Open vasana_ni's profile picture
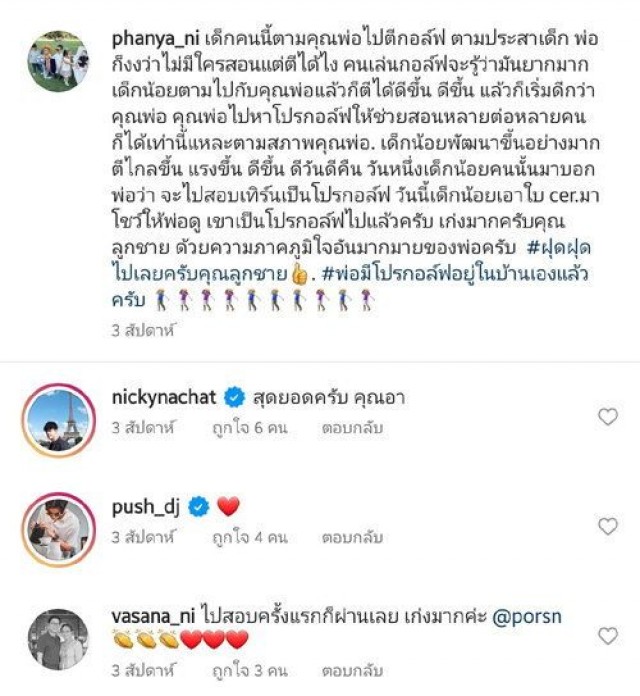 coord(57,639)
